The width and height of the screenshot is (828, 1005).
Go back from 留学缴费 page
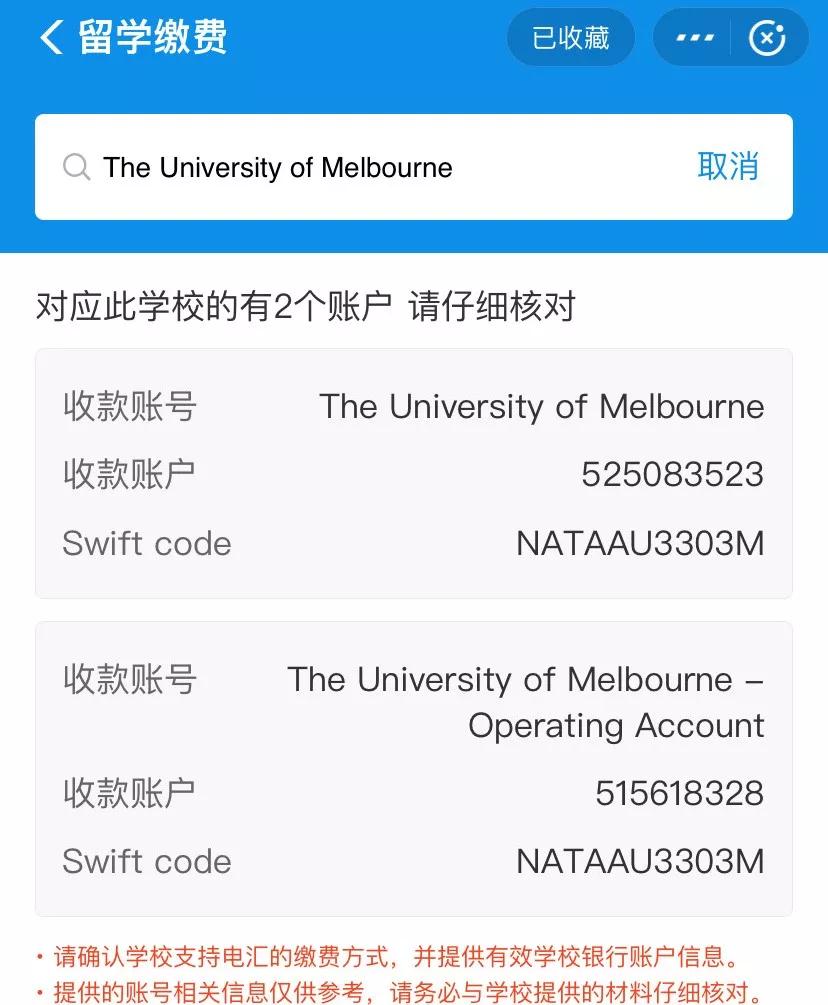point(52,38)
